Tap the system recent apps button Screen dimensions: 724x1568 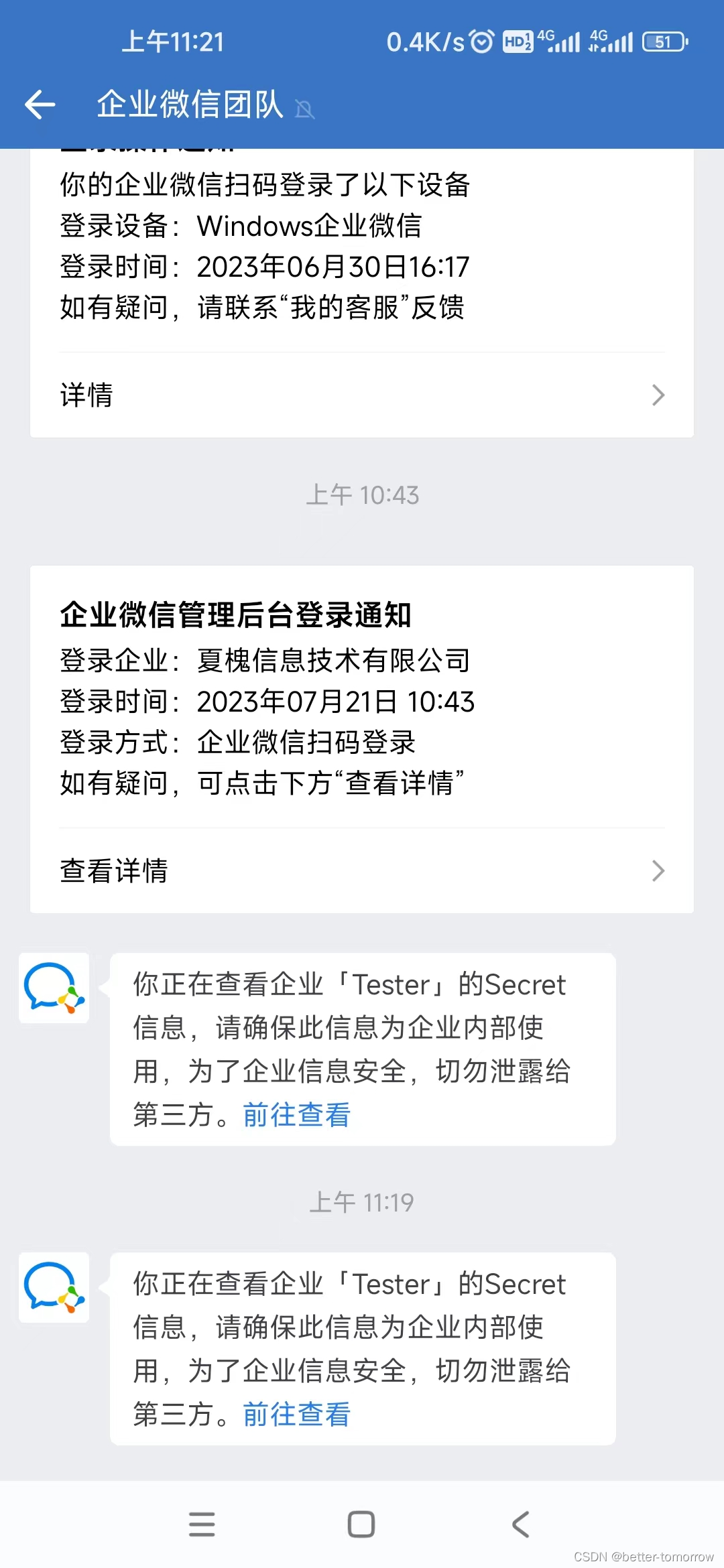coord(202,1524)
